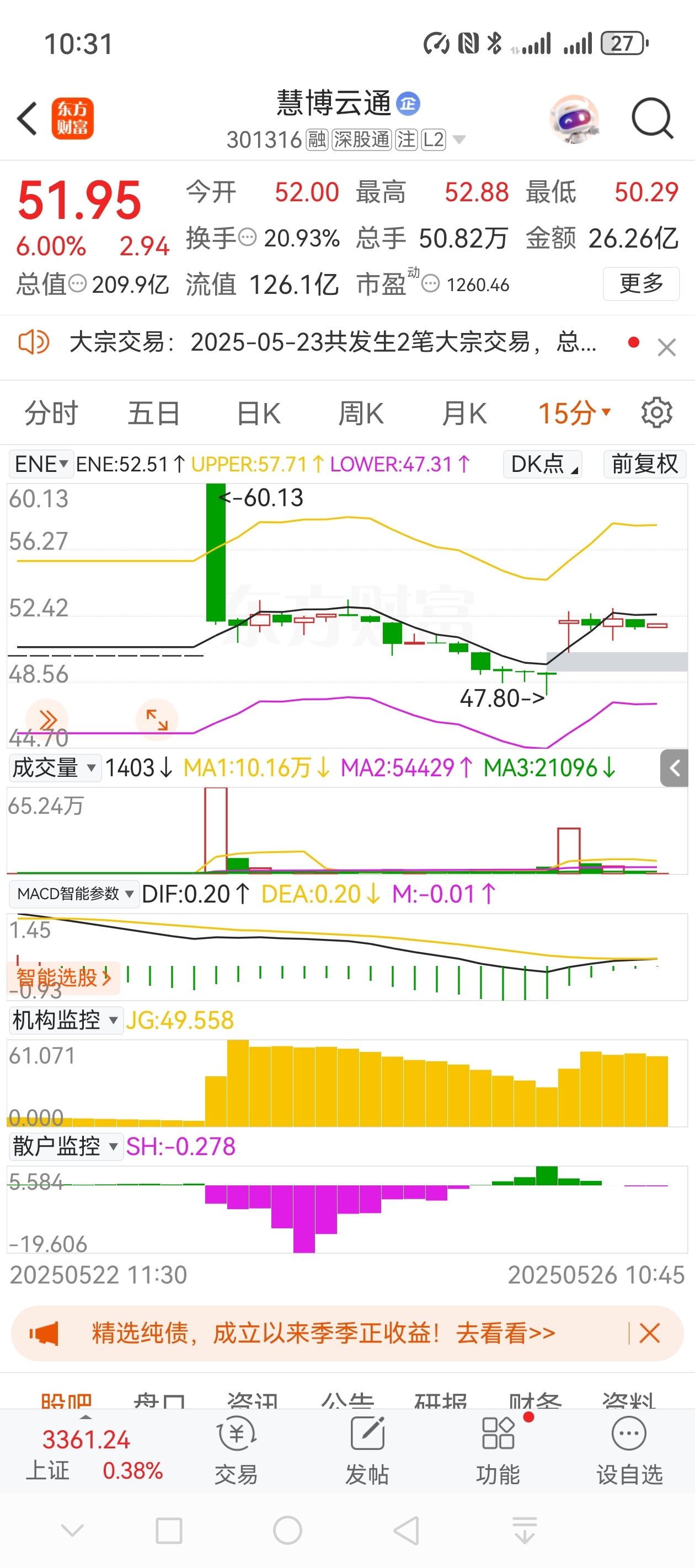
Task: Switch to the 五日 chart tab
Action: tap(154, 414)
